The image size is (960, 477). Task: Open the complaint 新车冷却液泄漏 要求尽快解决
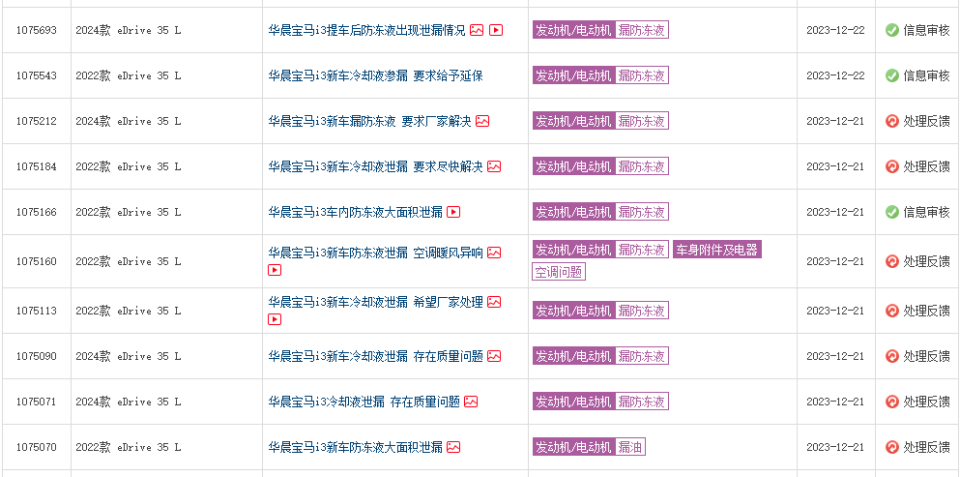coord(375,166)
